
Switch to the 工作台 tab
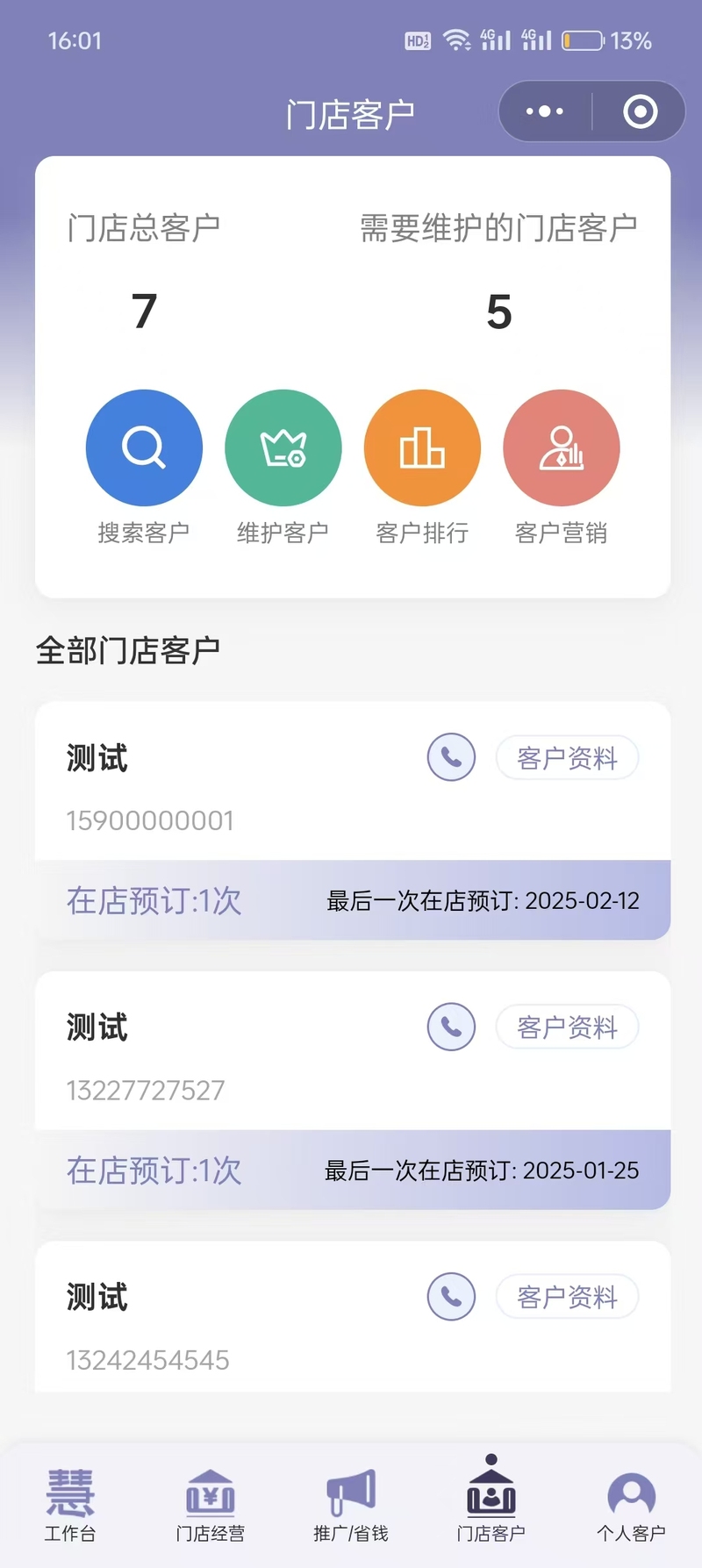pyautogui.click(x=70, y=1506)
